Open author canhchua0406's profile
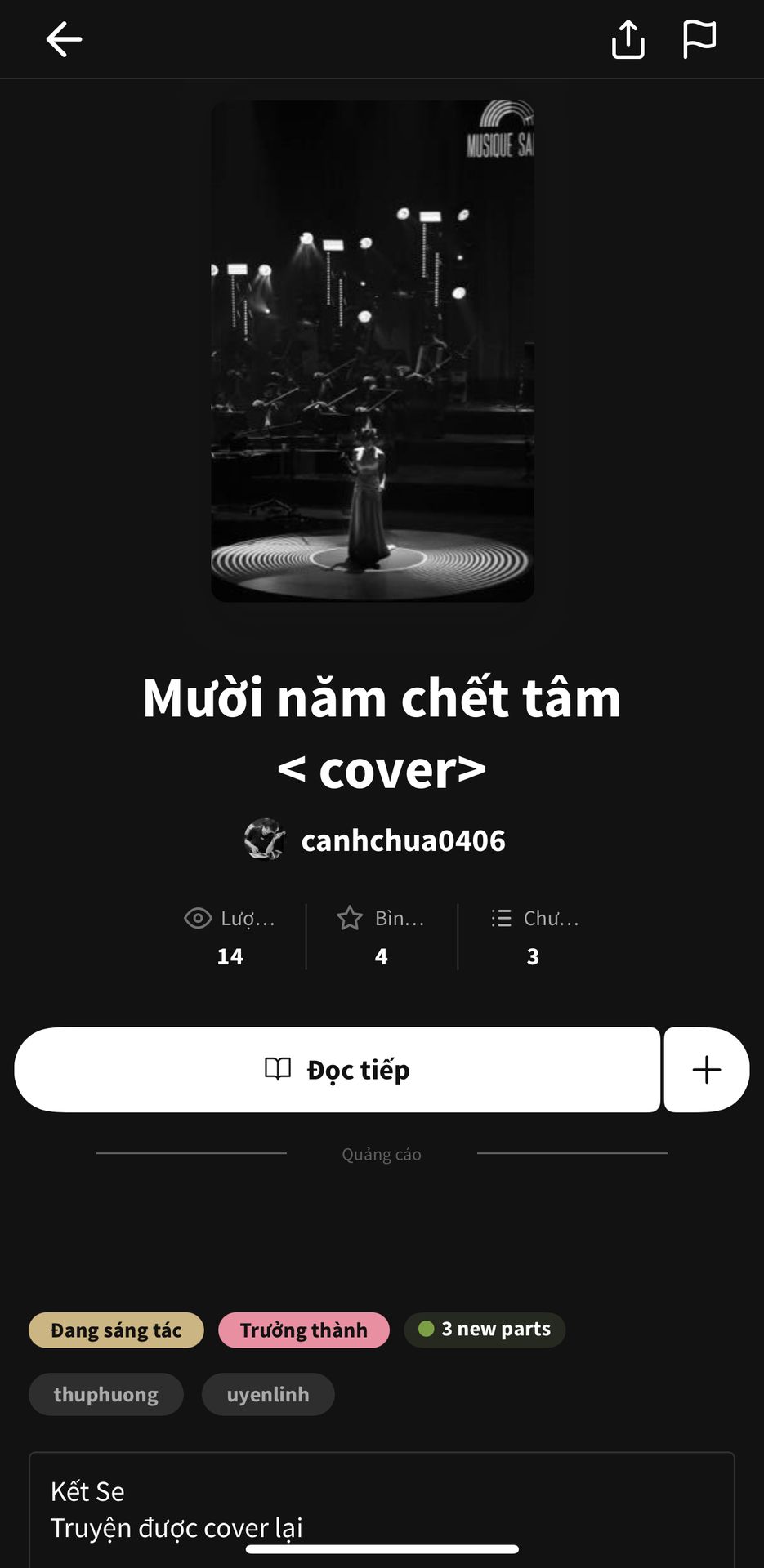Viewport: 764px width, 1568px height. 402,840
